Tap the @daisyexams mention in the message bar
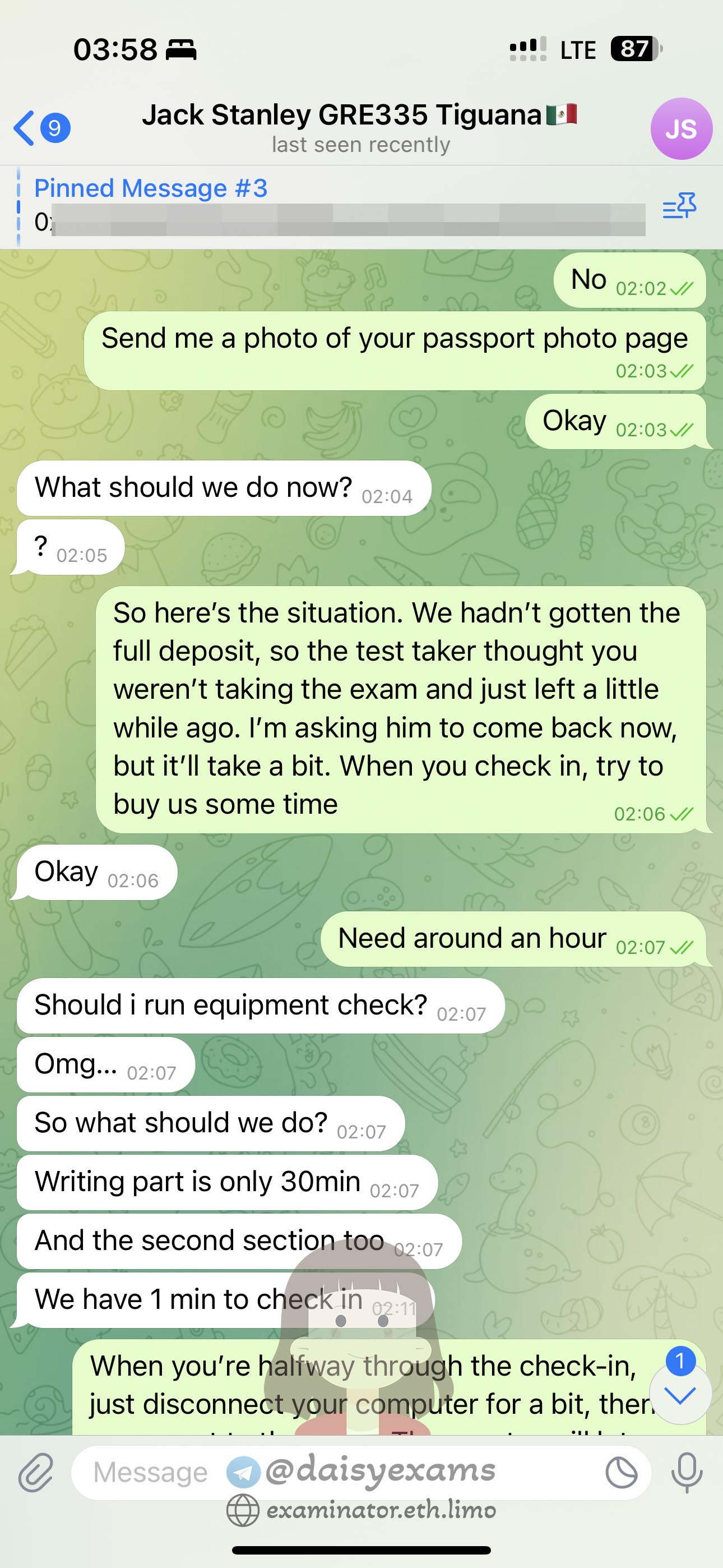The height and width of the screenshot is (1568, 723). click(x=382, y=1471)
